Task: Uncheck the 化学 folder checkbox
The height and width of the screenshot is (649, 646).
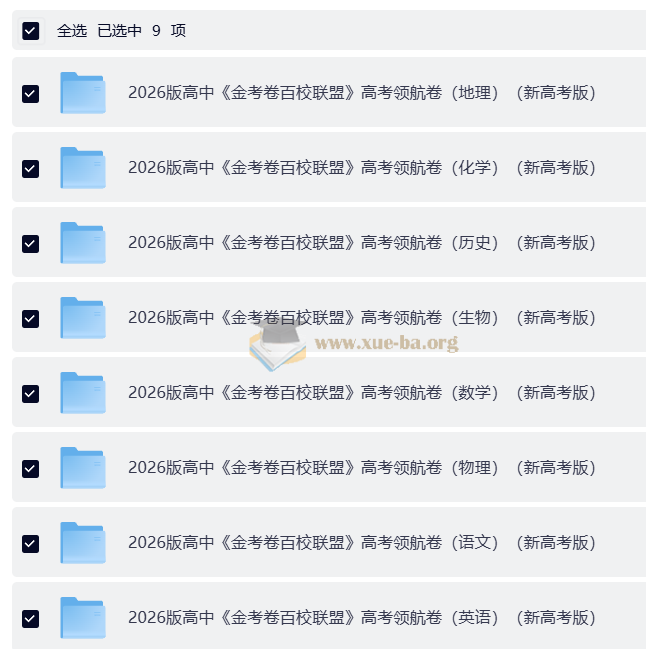Action: tap(31, 168)
